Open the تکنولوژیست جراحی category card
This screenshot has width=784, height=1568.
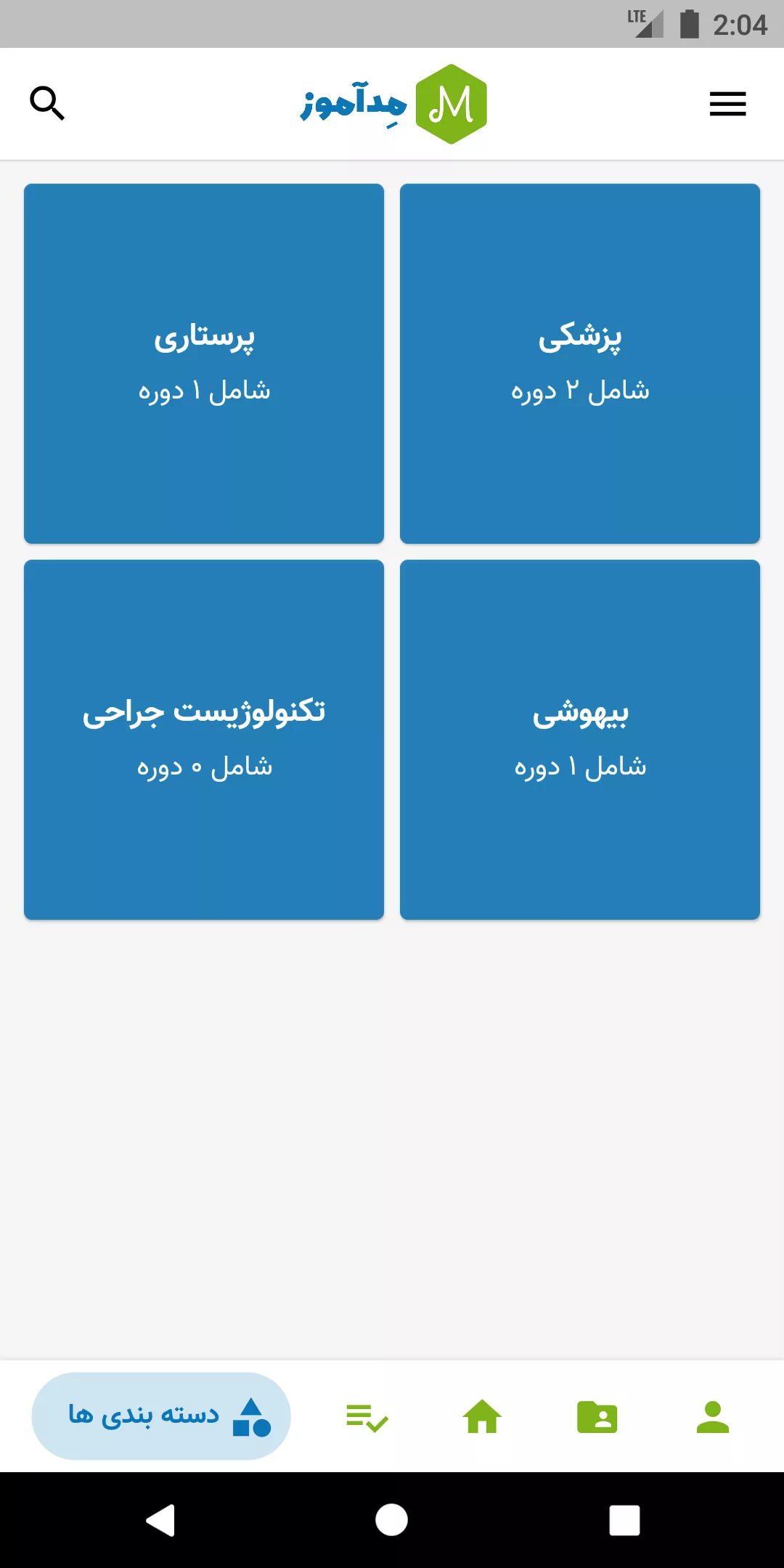(204, 739)
